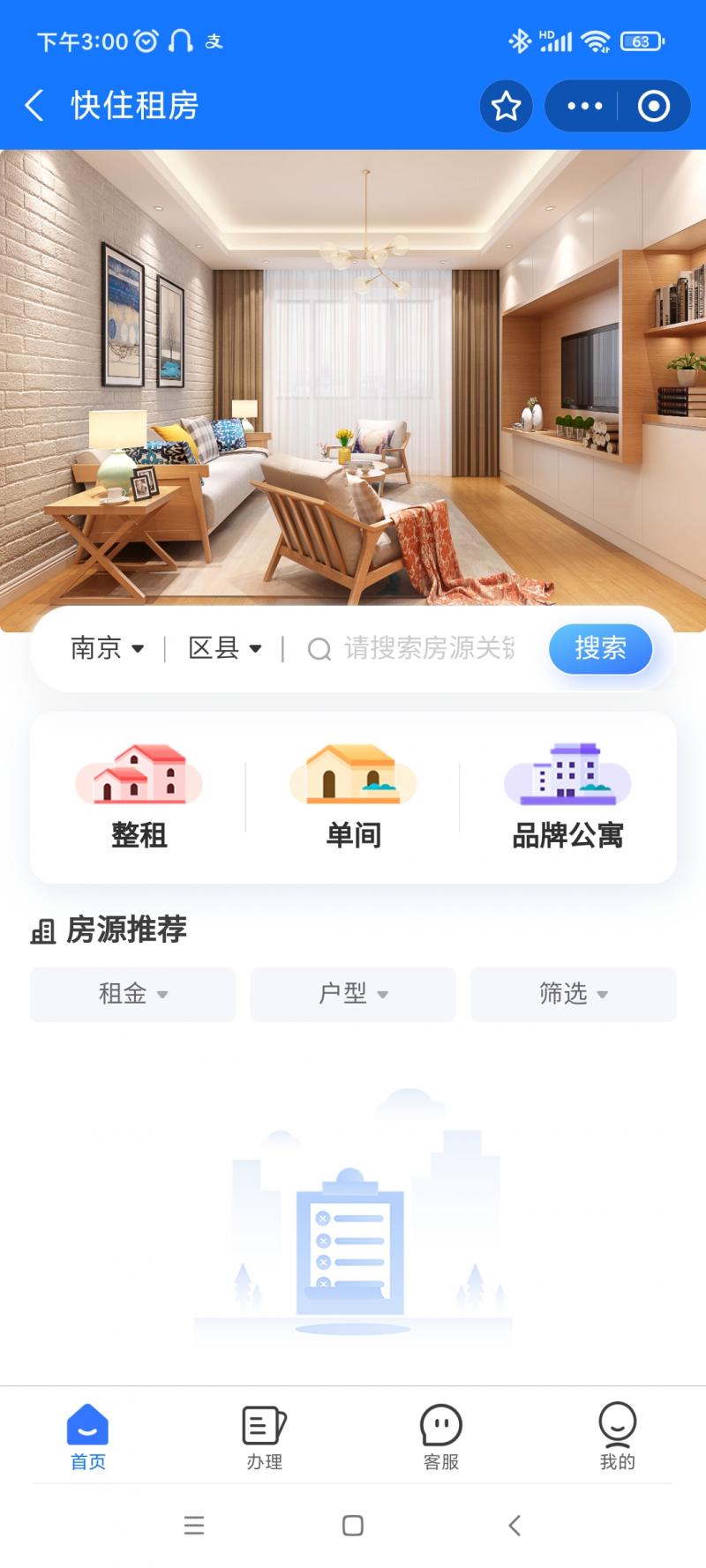Close the mini program via the circle icon
Viewport: 706px width, 1568px height.
coord(653,106)
